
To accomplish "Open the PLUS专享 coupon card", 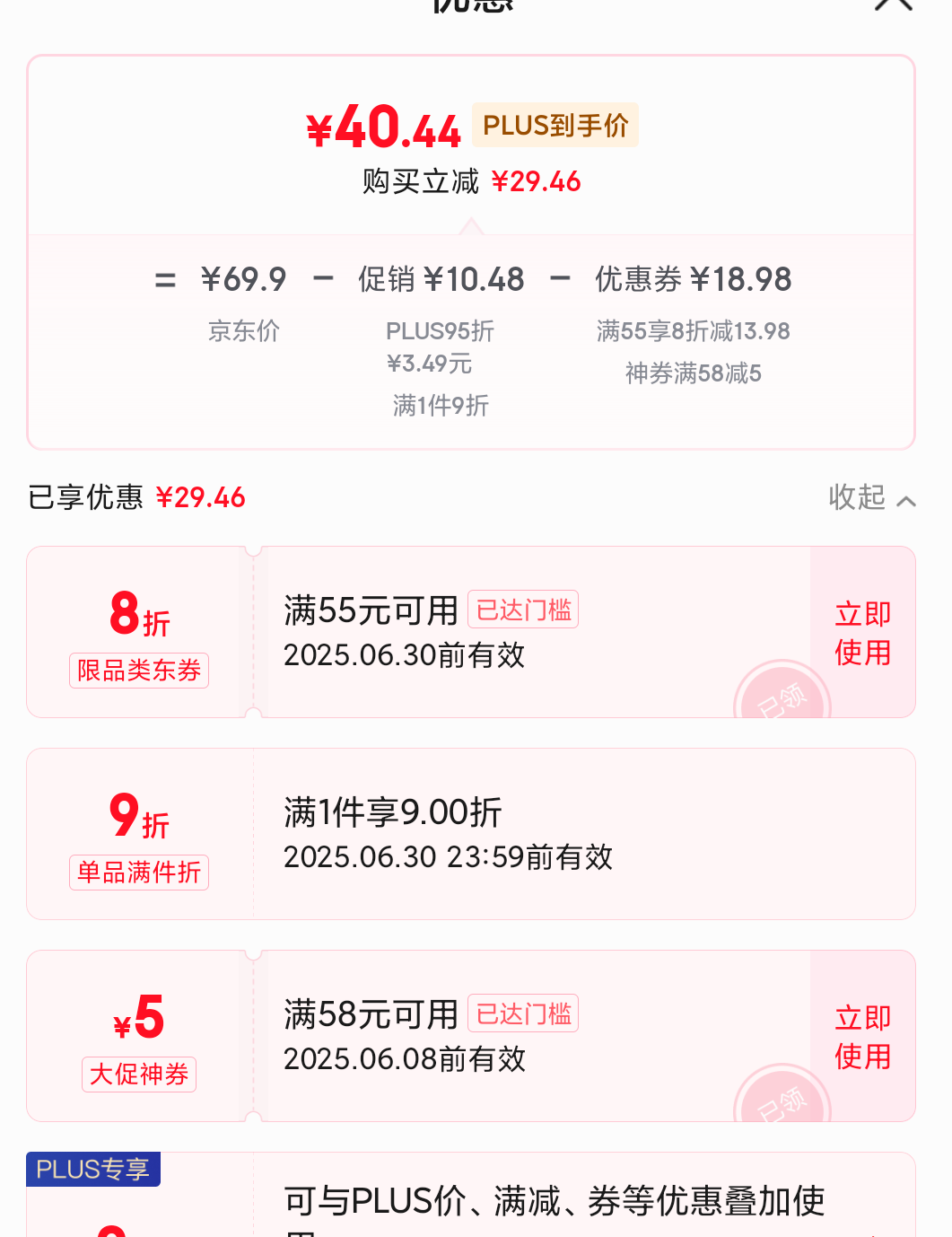I will [471, 1195].
